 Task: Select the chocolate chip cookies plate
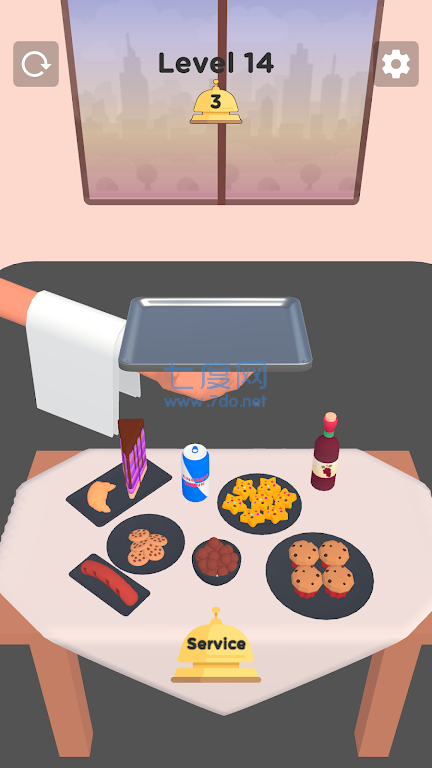coord(146,544)
